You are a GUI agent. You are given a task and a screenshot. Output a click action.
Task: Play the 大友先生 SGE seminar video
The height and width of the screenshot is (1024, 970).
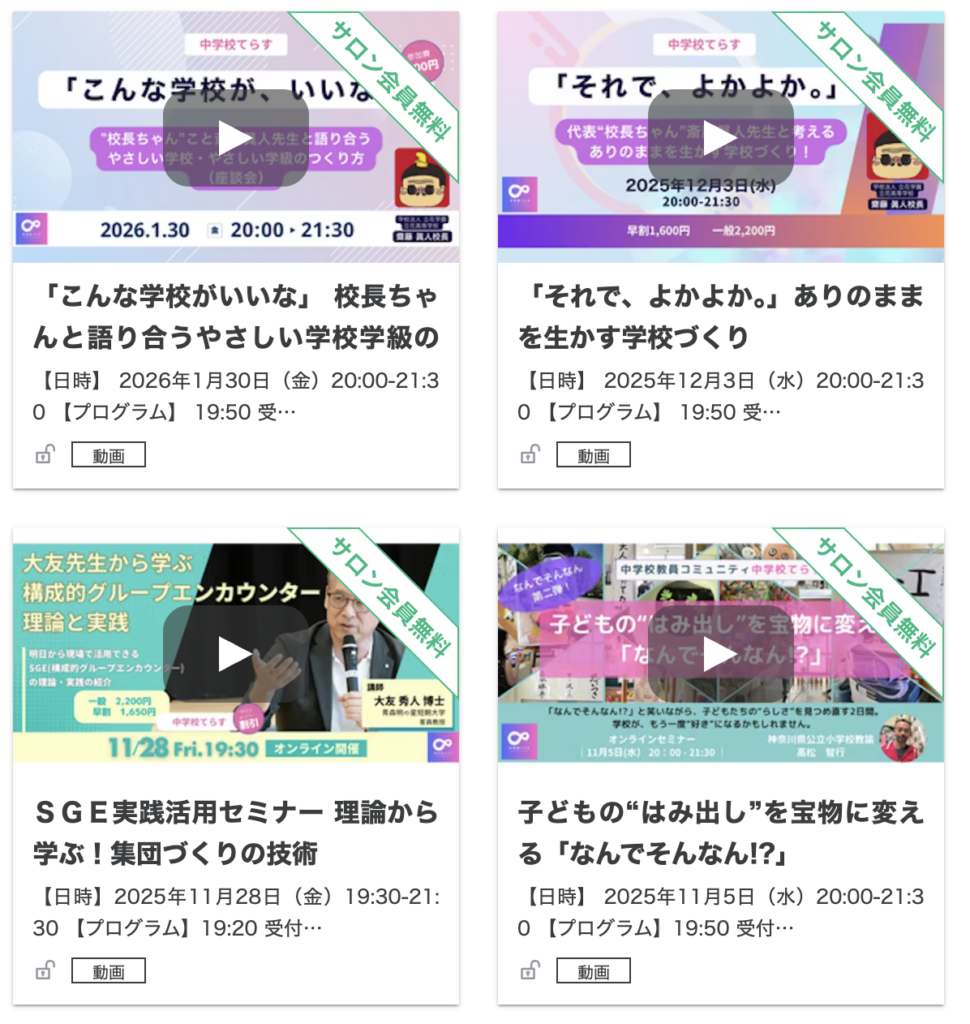tap(235, 654)
